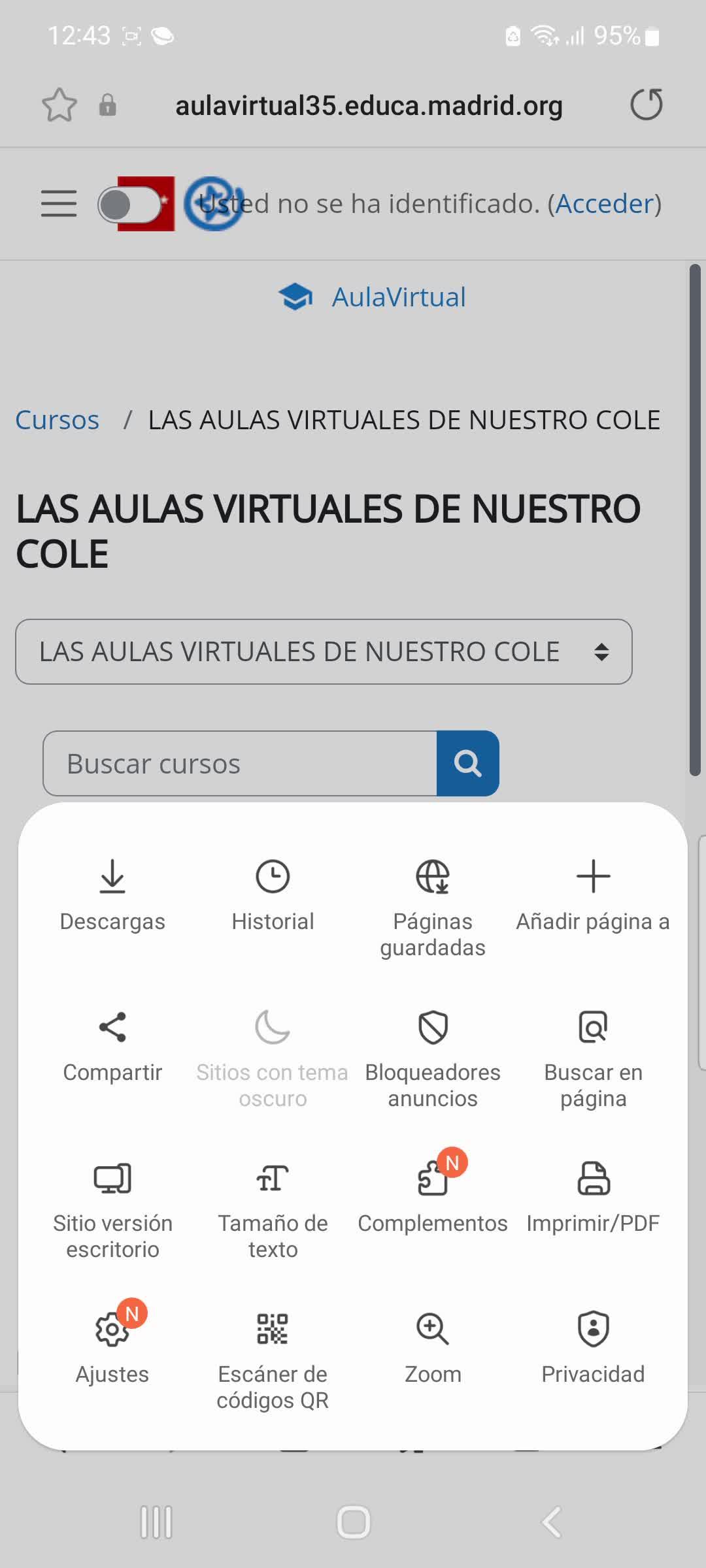Bookmark the page with the star icon

(59, 105)
